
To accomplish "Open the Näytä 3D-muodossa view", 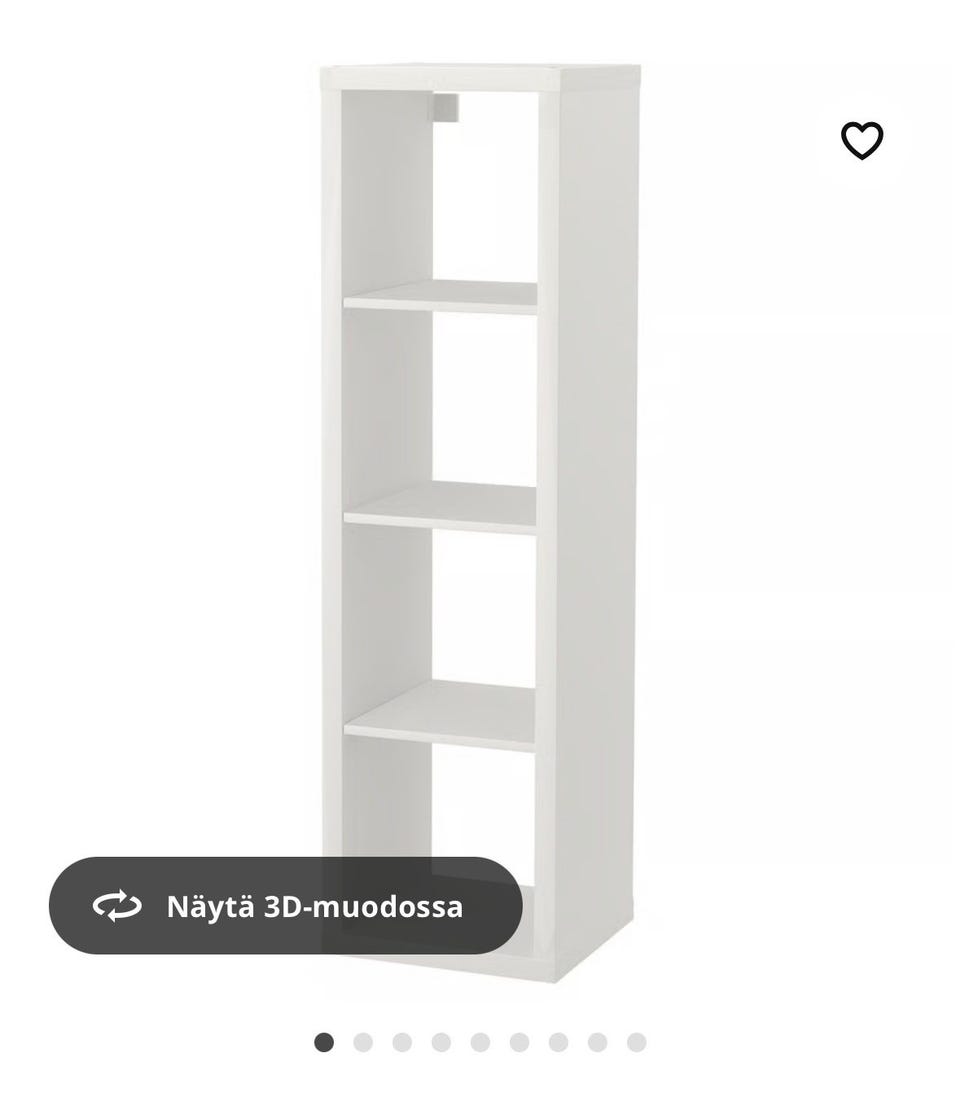I will [285, 906].
